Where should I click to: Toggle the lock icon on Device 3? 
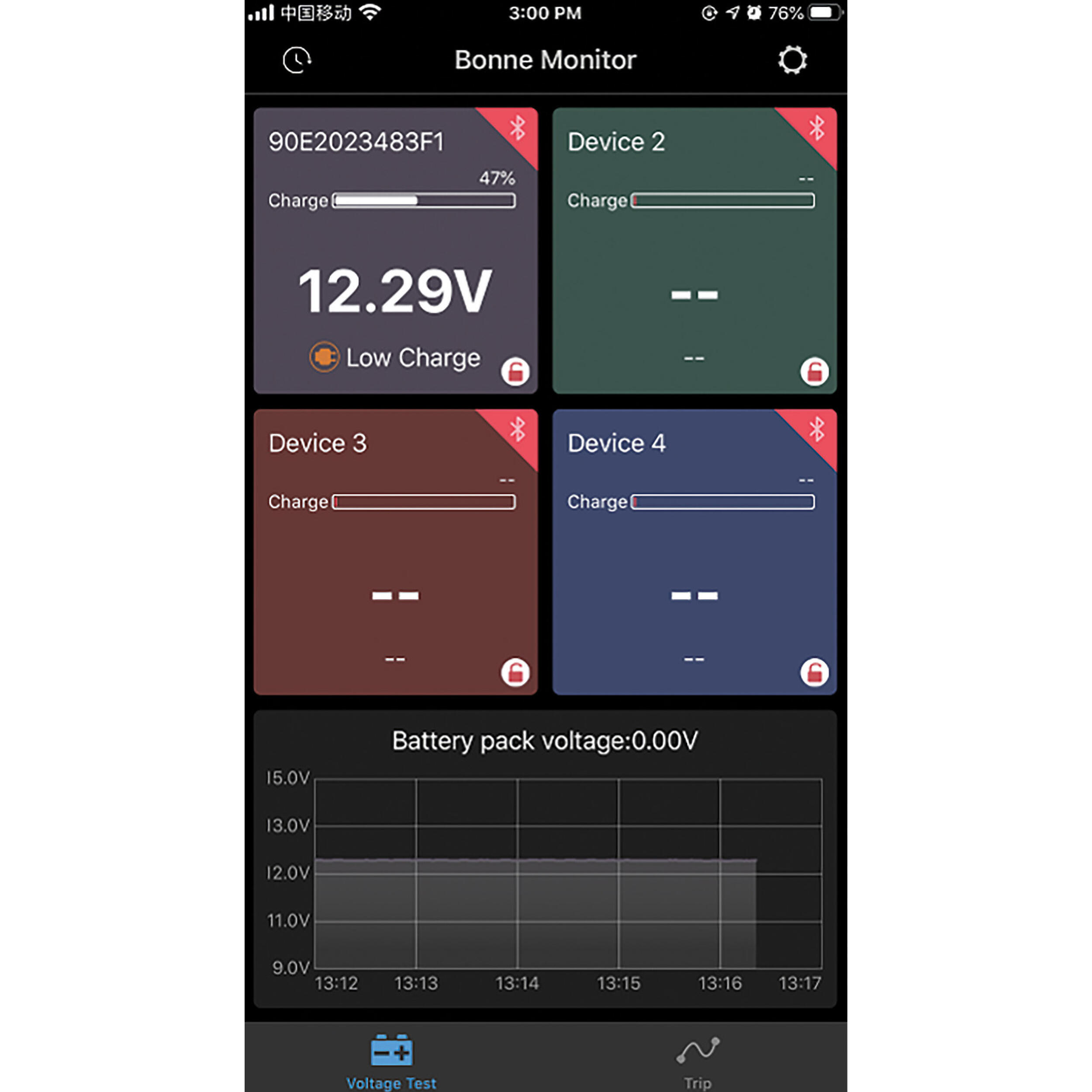pos(515,673)
